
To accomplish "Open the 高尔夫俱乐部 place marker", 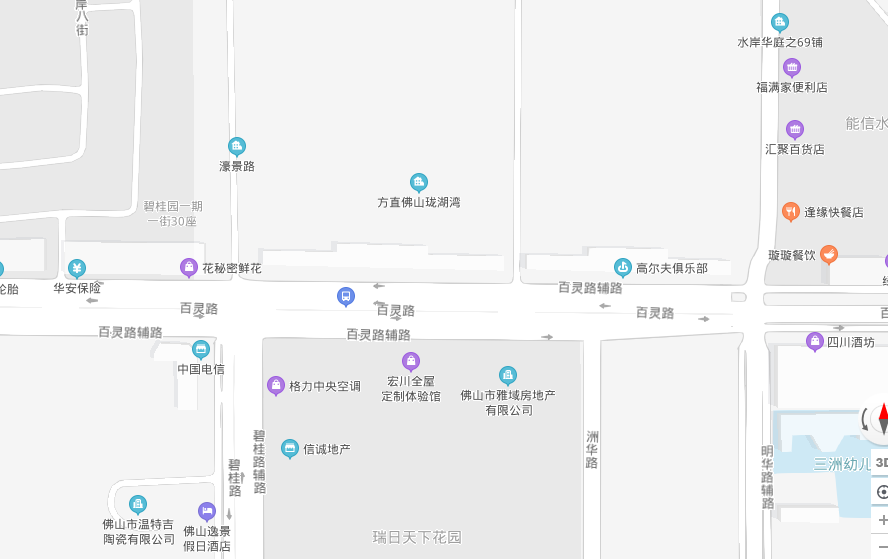I will click(623, 267).
